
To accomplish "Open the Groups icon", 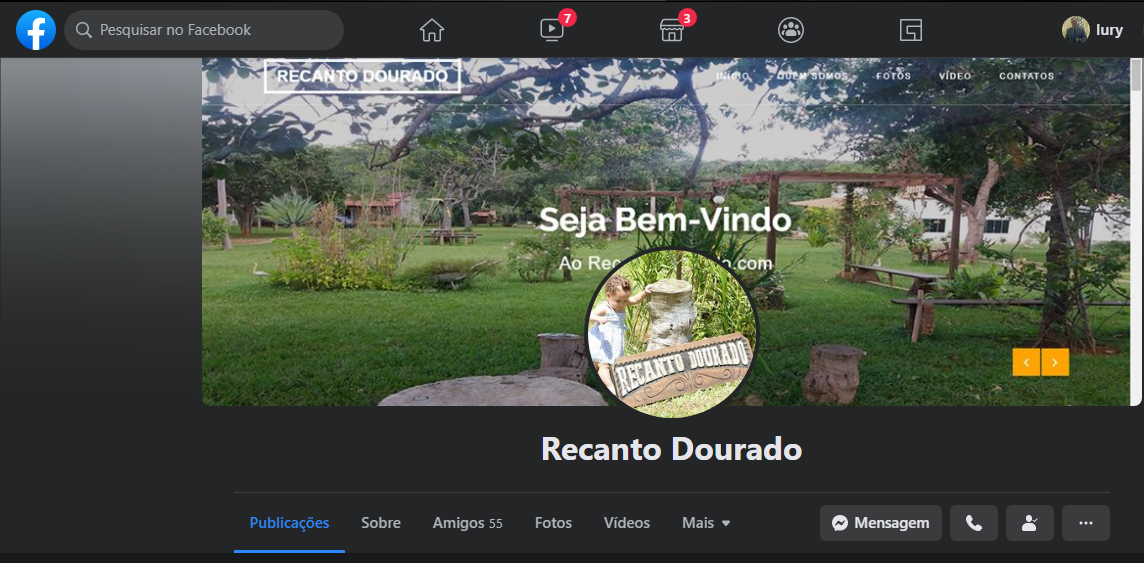I will (791, 30).
